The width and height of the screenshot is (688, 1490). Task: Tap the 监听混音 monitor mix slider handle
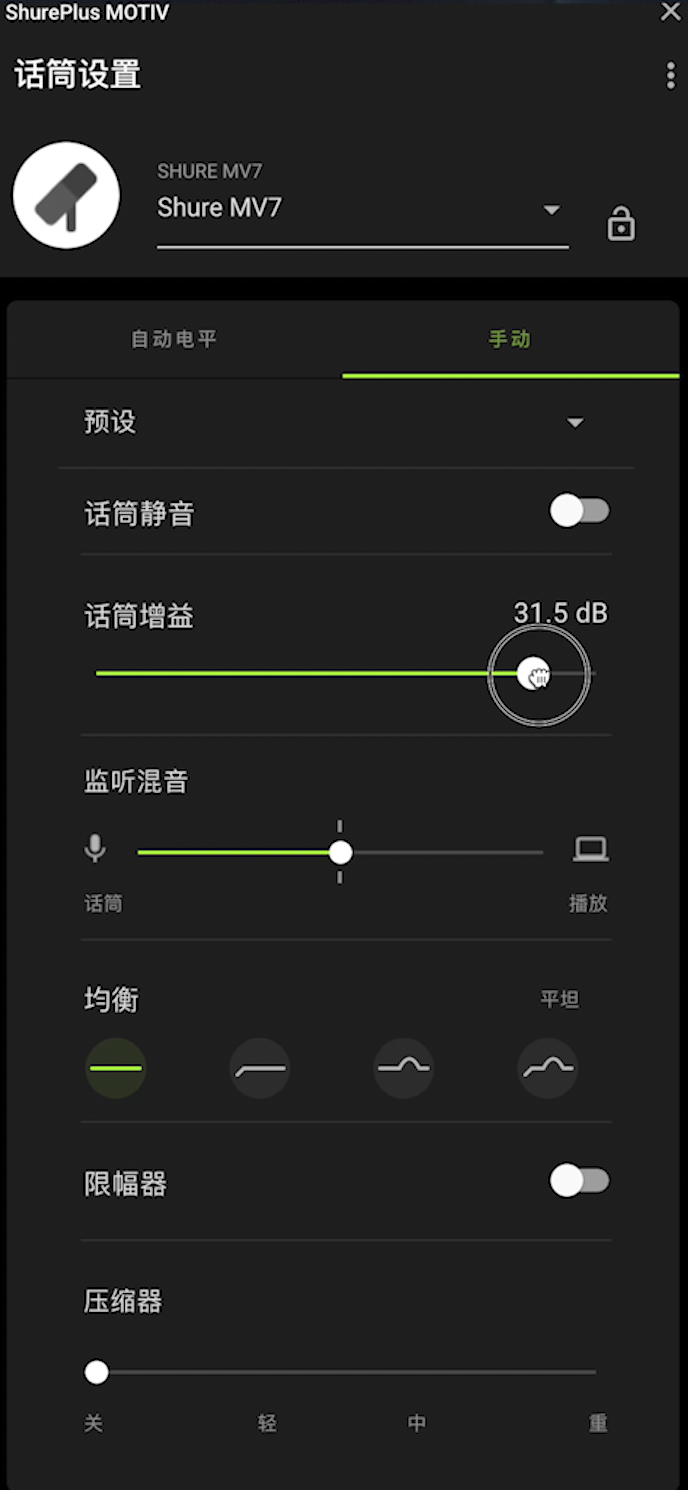(341, 852)
